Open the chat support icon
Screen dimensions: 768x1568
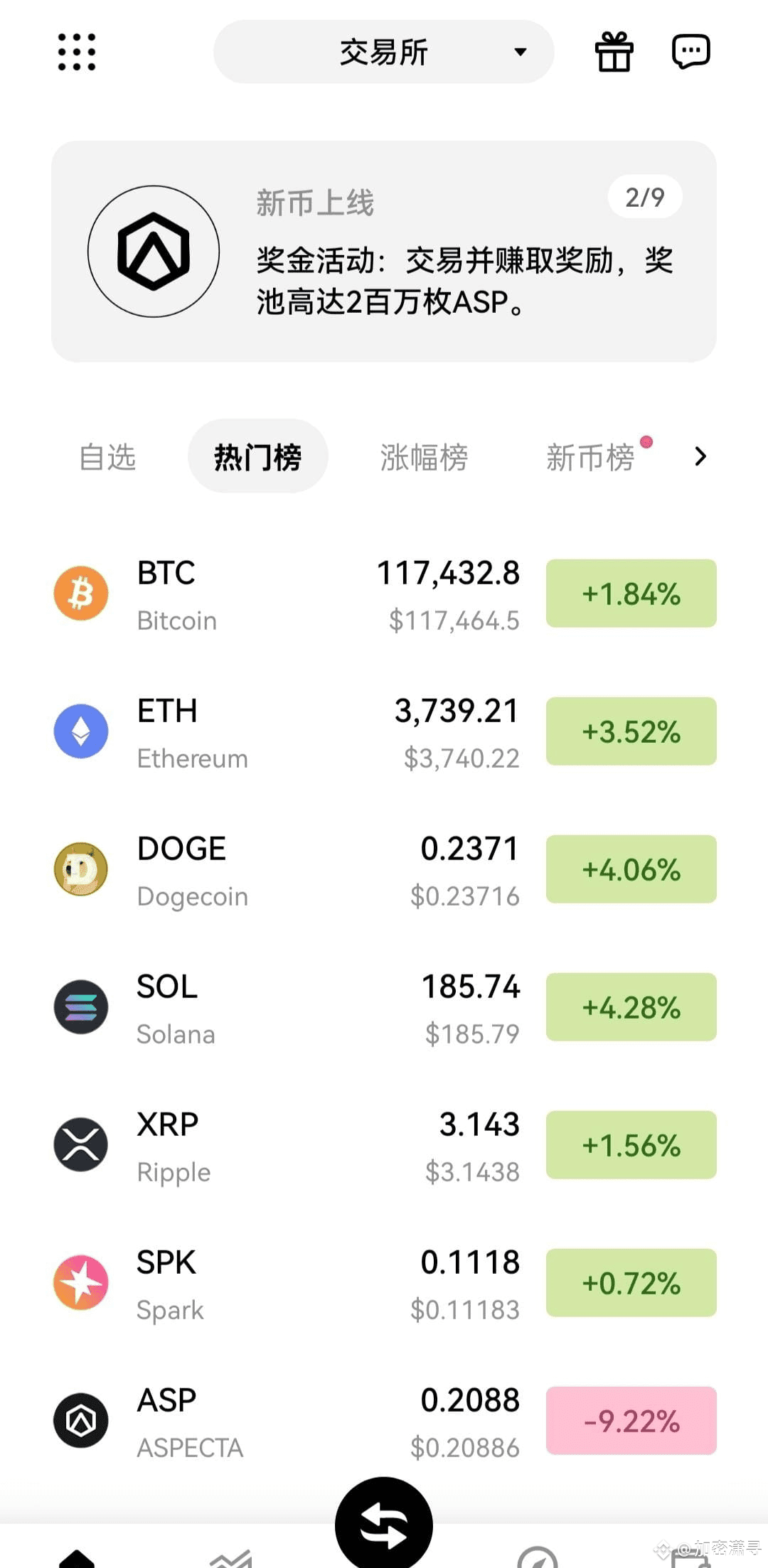click(690, 51)
